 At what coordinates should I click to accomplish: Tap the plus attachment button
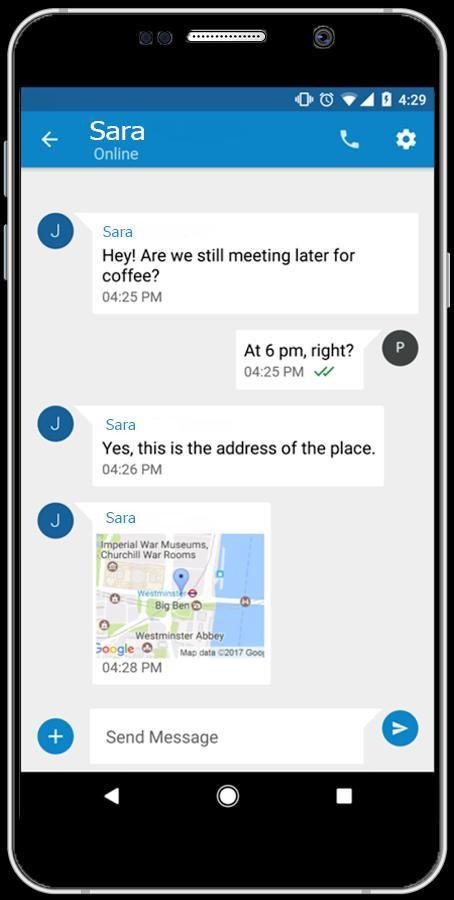[56, 736]
